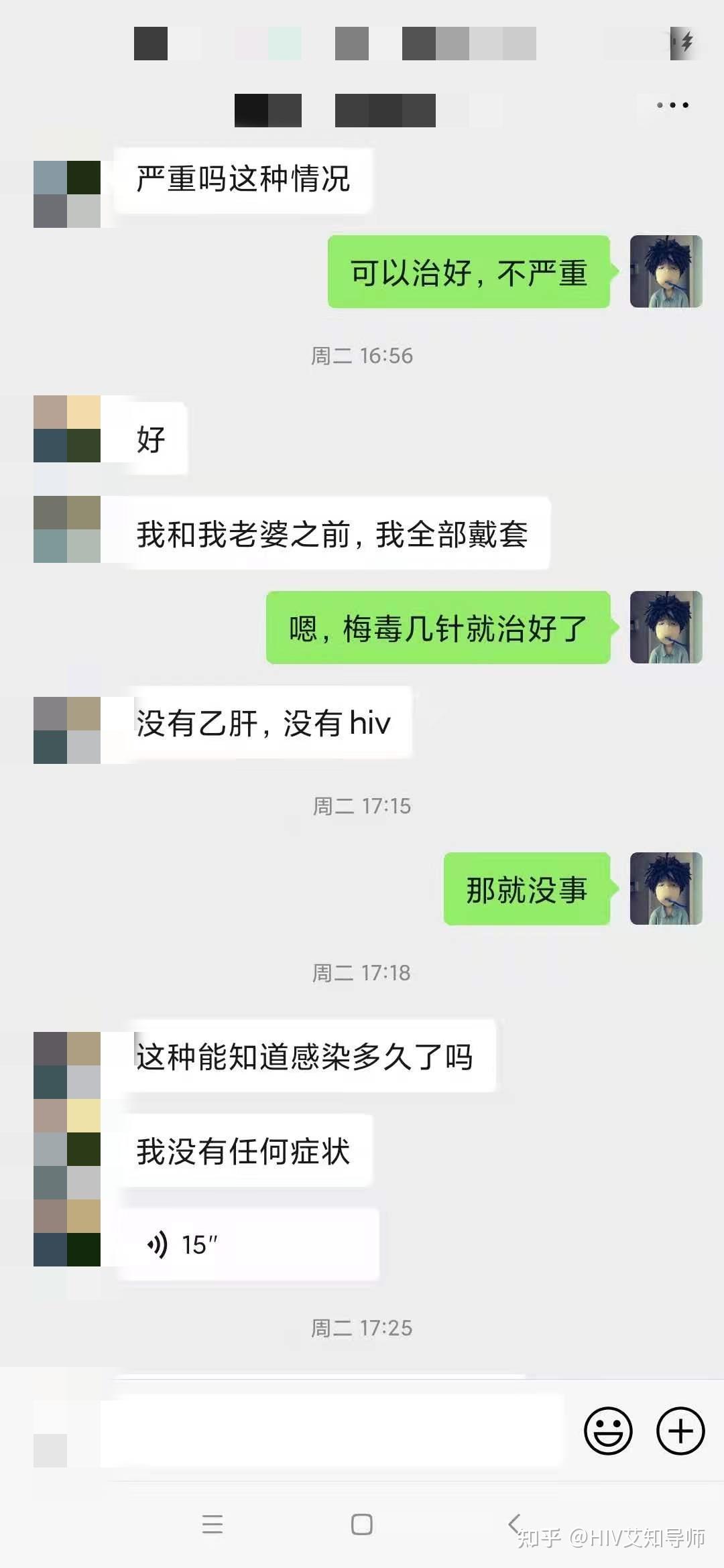
Task: Tap the message text input field
Action: point(332,1431)
